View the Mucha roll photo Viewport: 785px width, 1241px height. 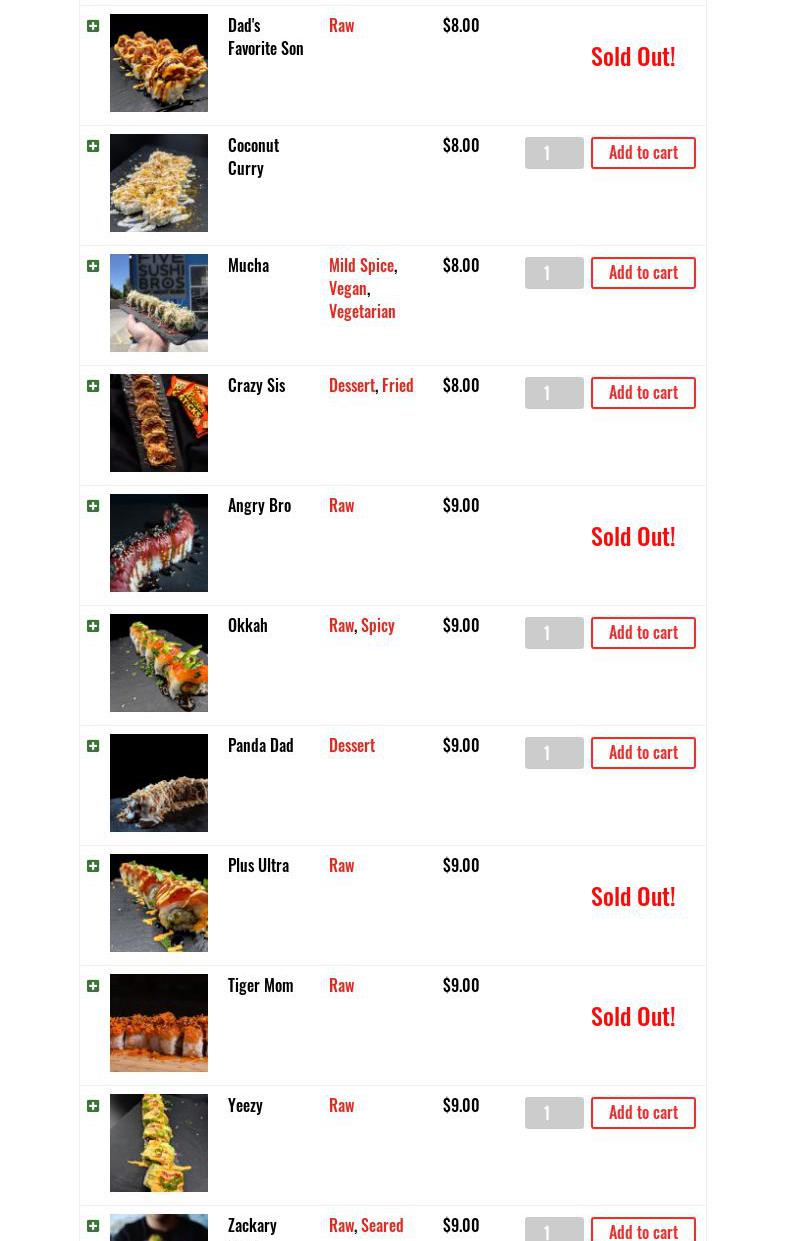[x=159, y=303]
